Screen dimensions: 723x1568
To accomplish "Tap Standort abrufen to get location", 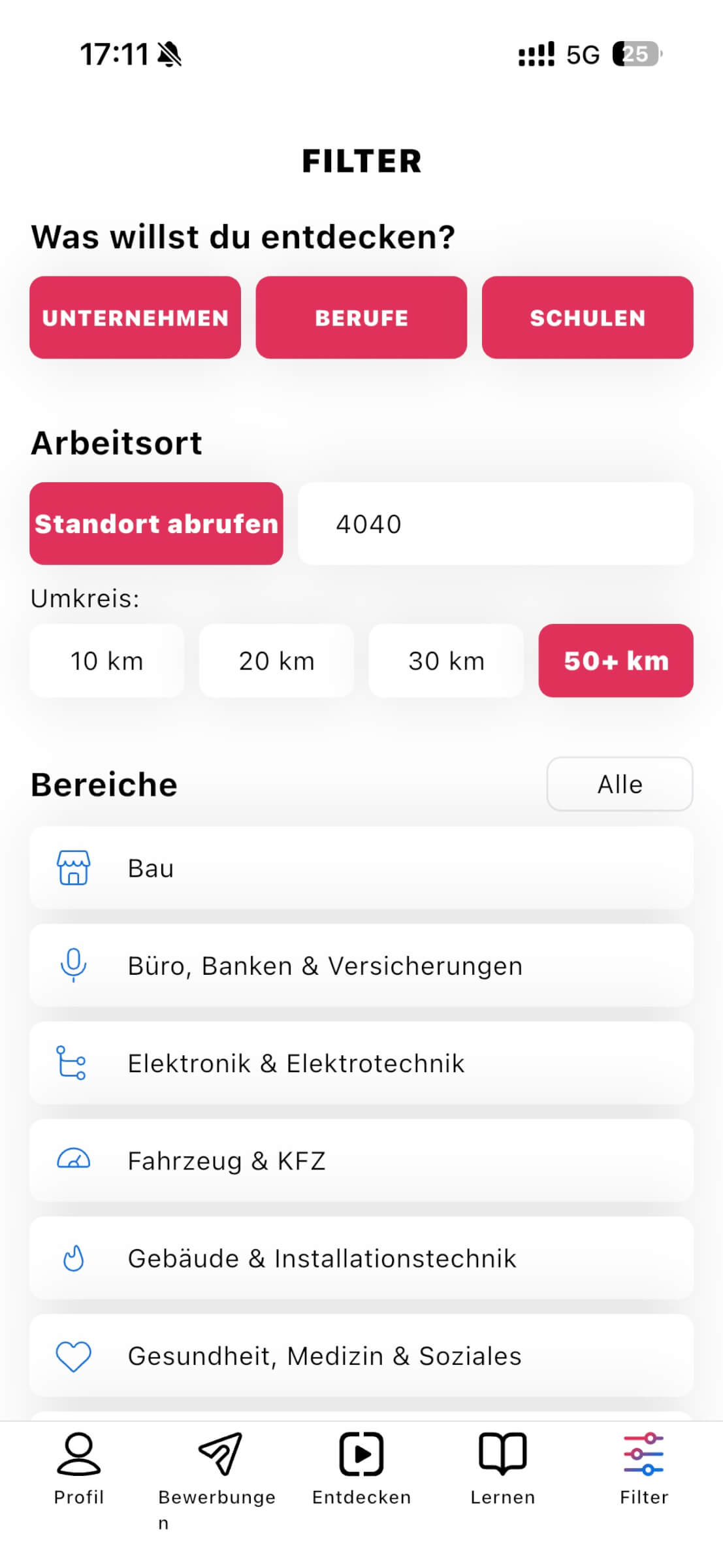I will click(x=156, y=523).
